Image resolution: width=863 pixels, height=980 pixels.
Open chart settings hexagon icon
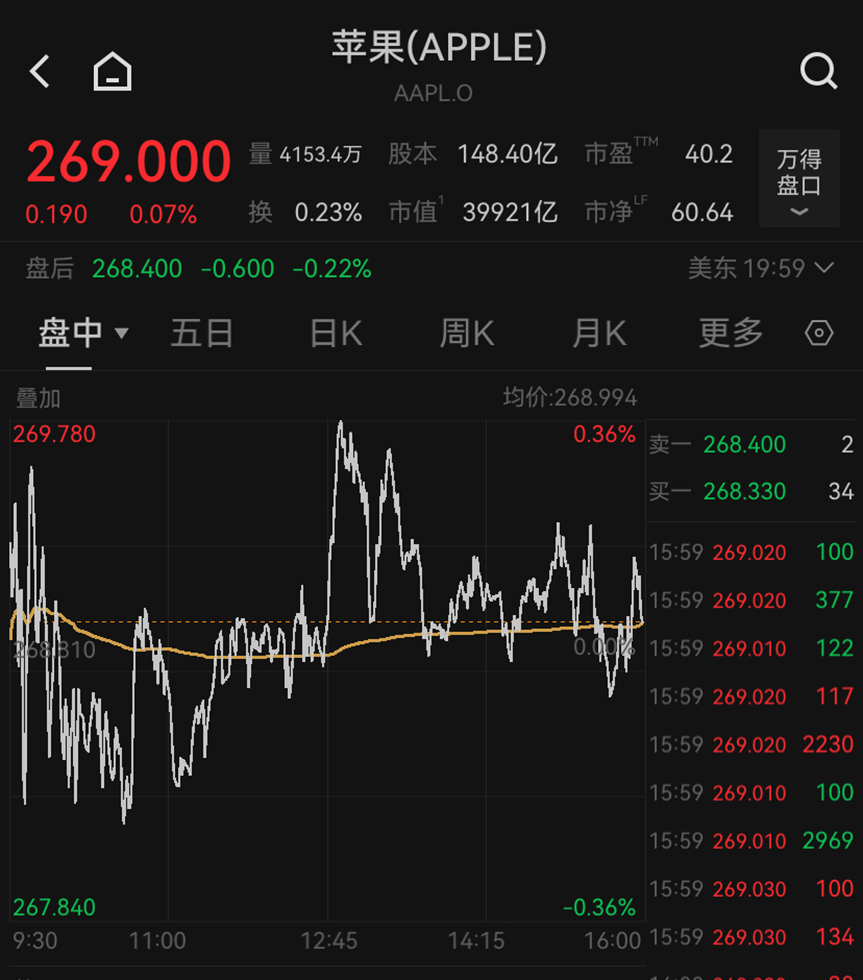pyautogui.click(x=819, y=333)
